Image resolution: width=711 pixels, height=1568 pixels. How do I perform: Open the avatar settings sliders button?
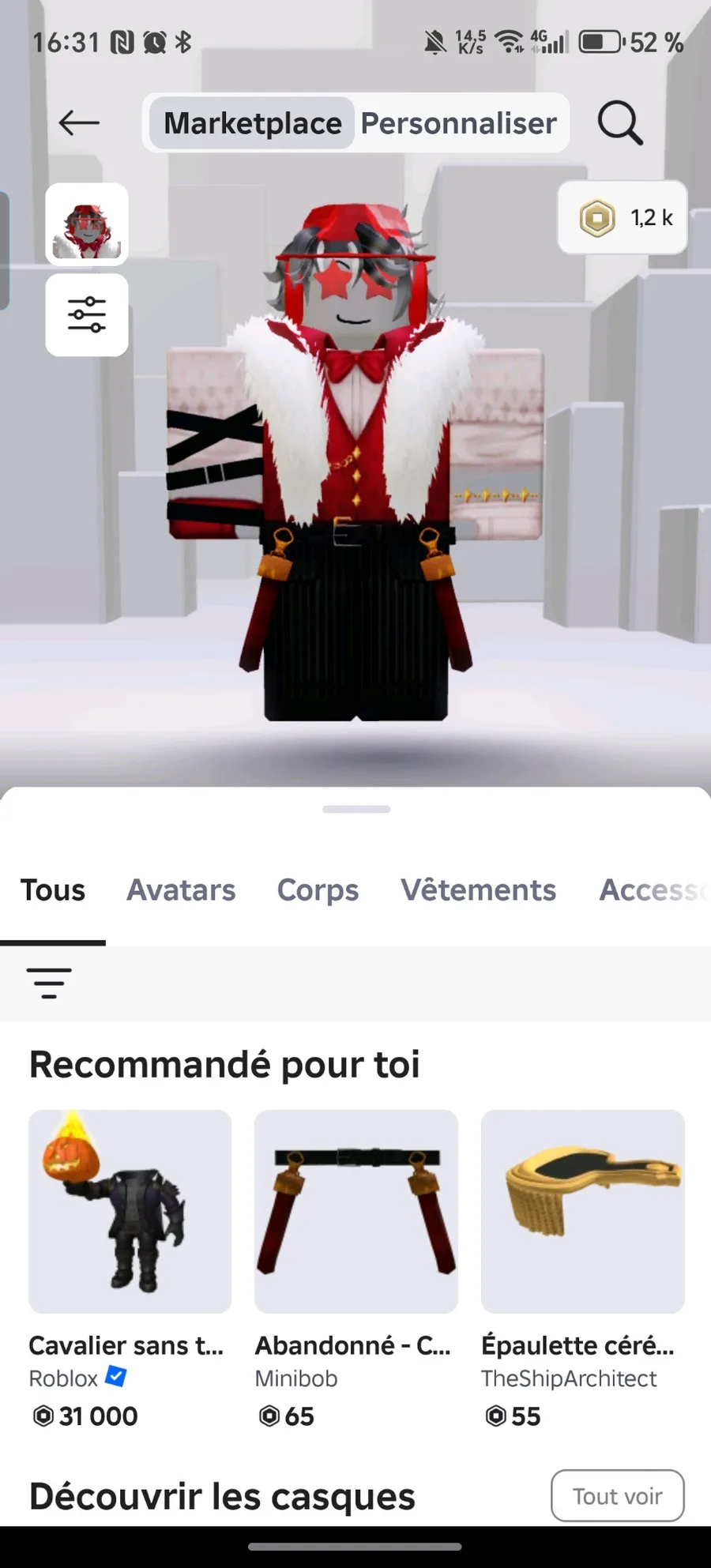[x=87, y=314]
